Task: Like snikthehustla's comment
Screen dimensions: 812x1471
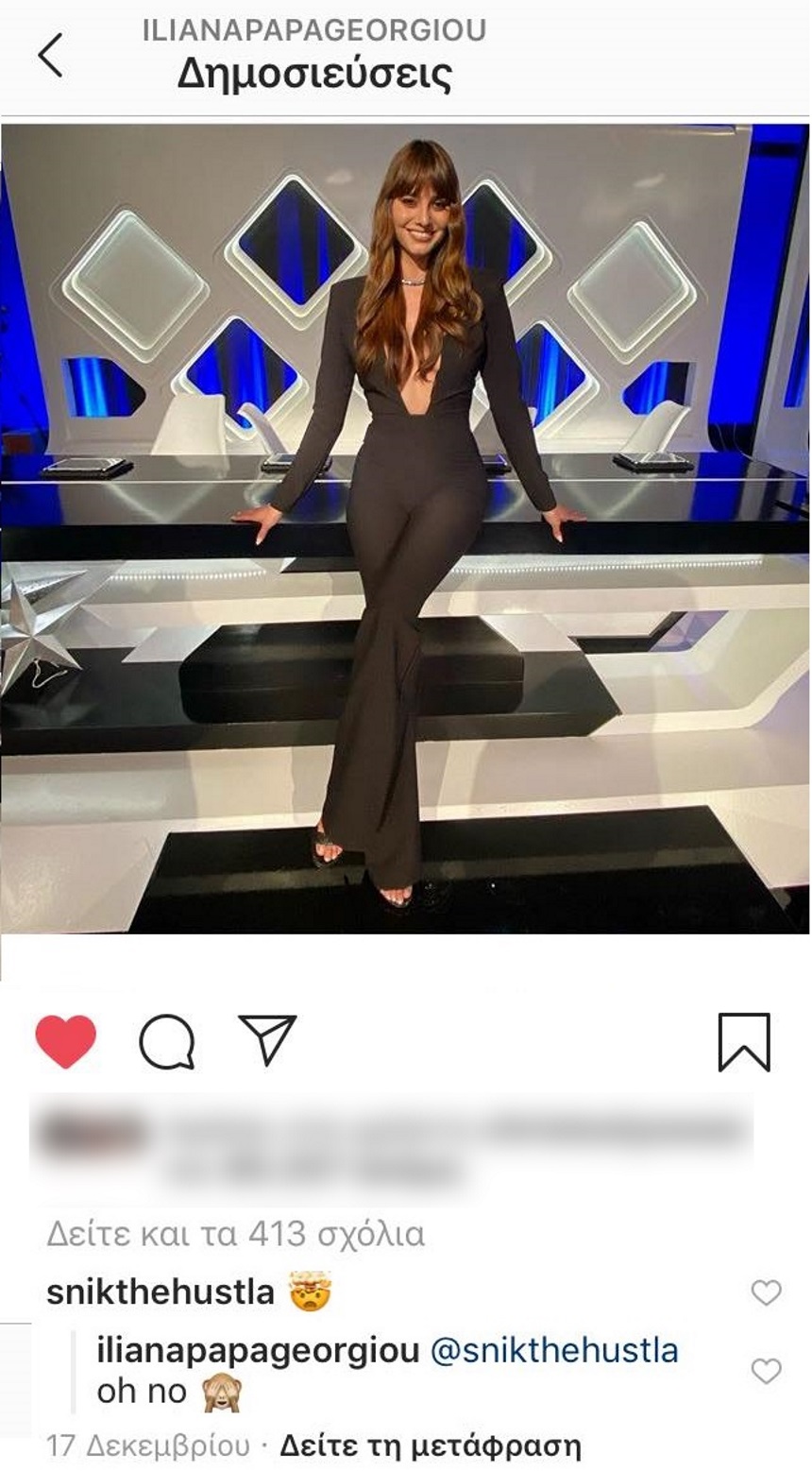Action: coord(766,1292)
